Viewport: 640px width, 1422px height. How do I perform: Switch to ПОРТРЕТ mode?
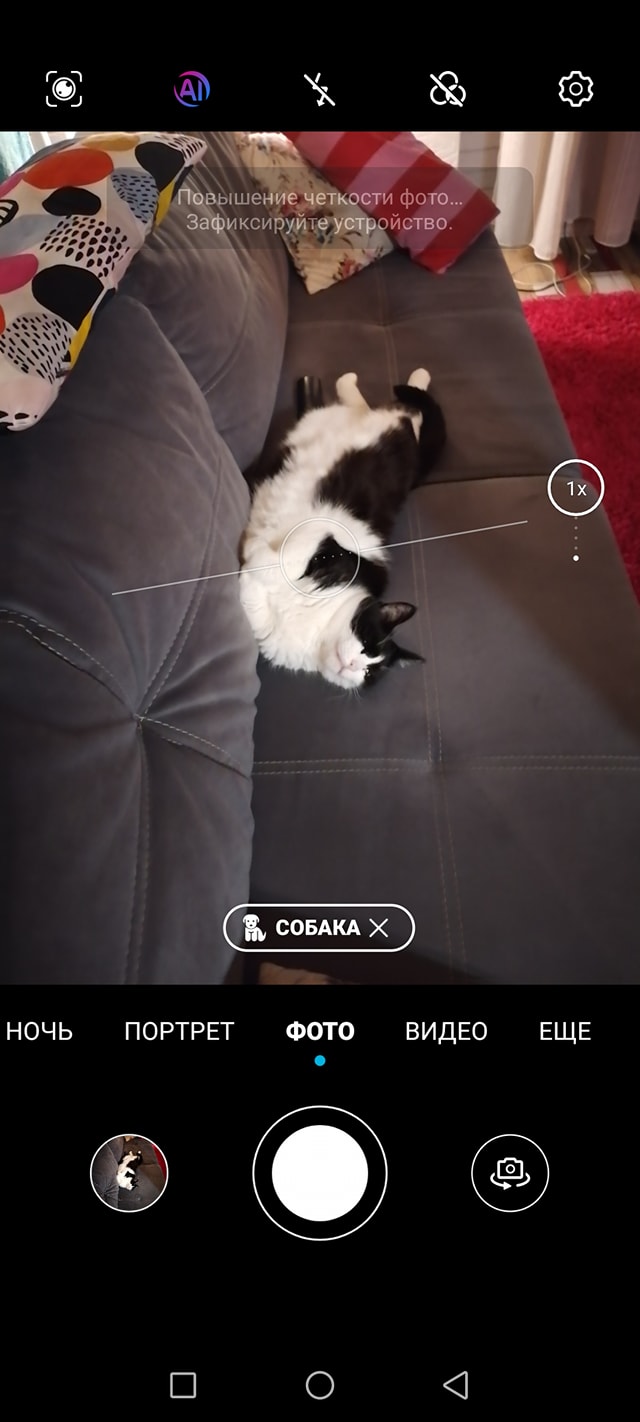tap(179, 1031)
